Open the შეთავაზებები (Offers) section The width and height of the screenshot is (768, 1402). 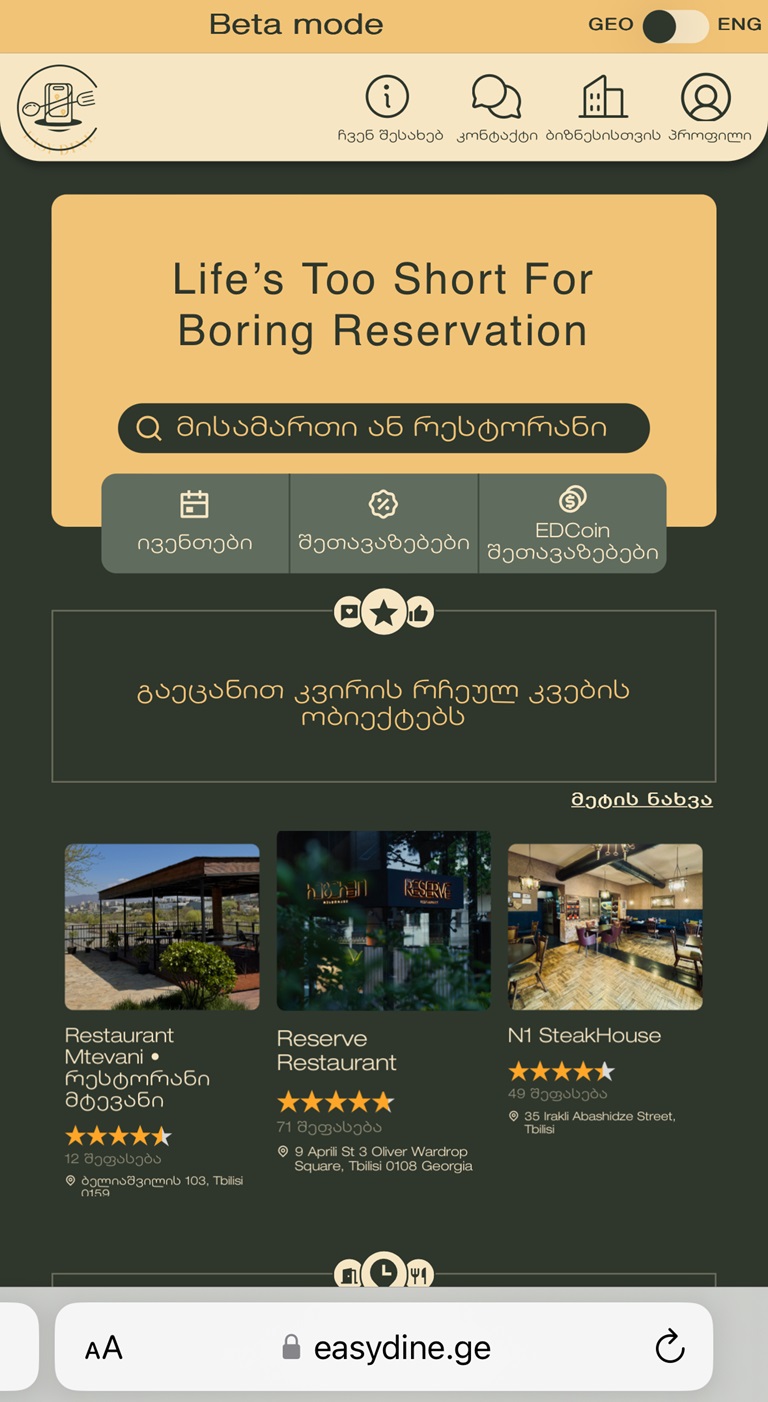point(384,523)
